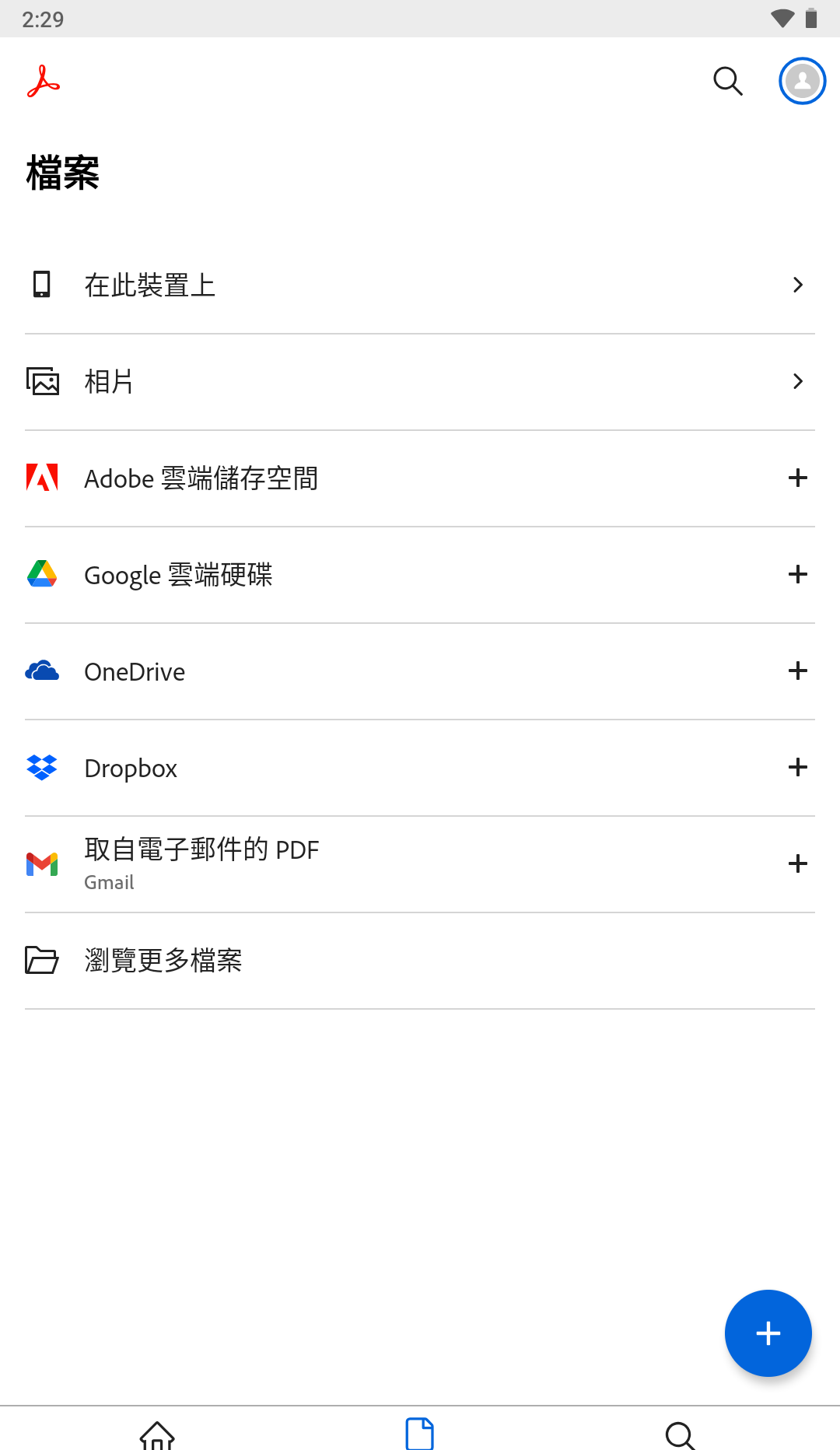Open your account profile avatar
840x1450 pixels.
point(802,80)
